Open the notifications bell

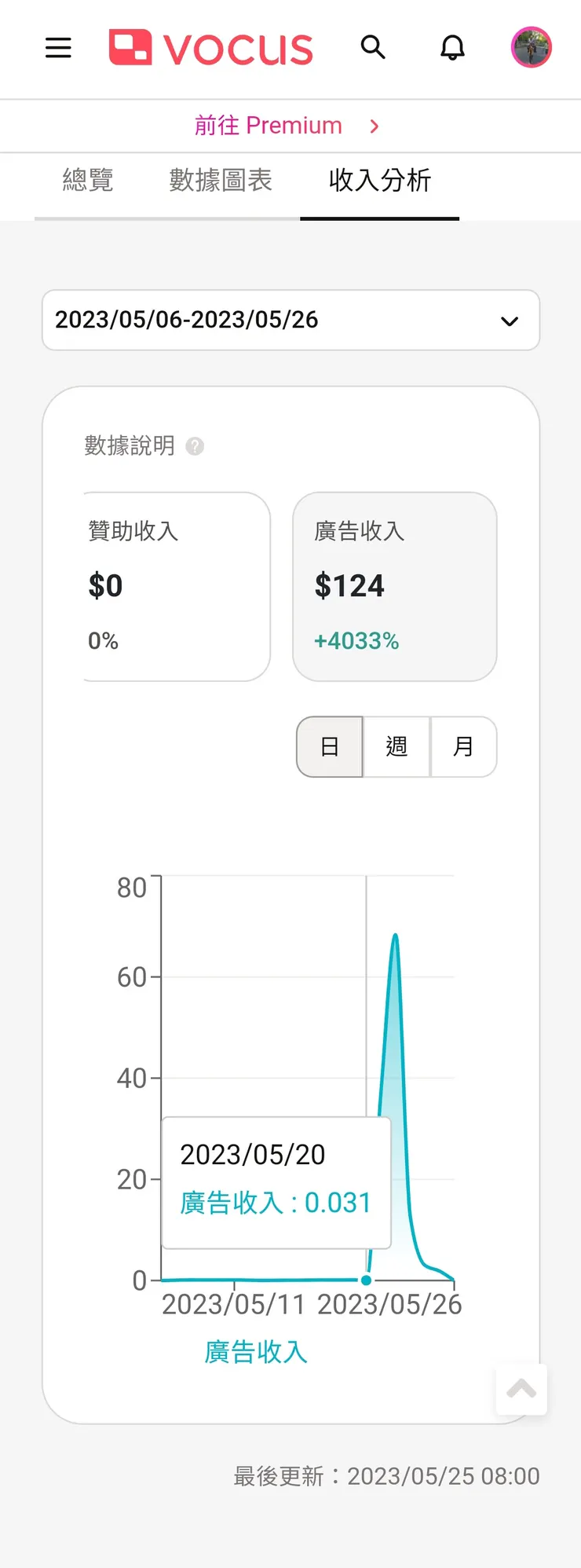(x=452, y=47)
